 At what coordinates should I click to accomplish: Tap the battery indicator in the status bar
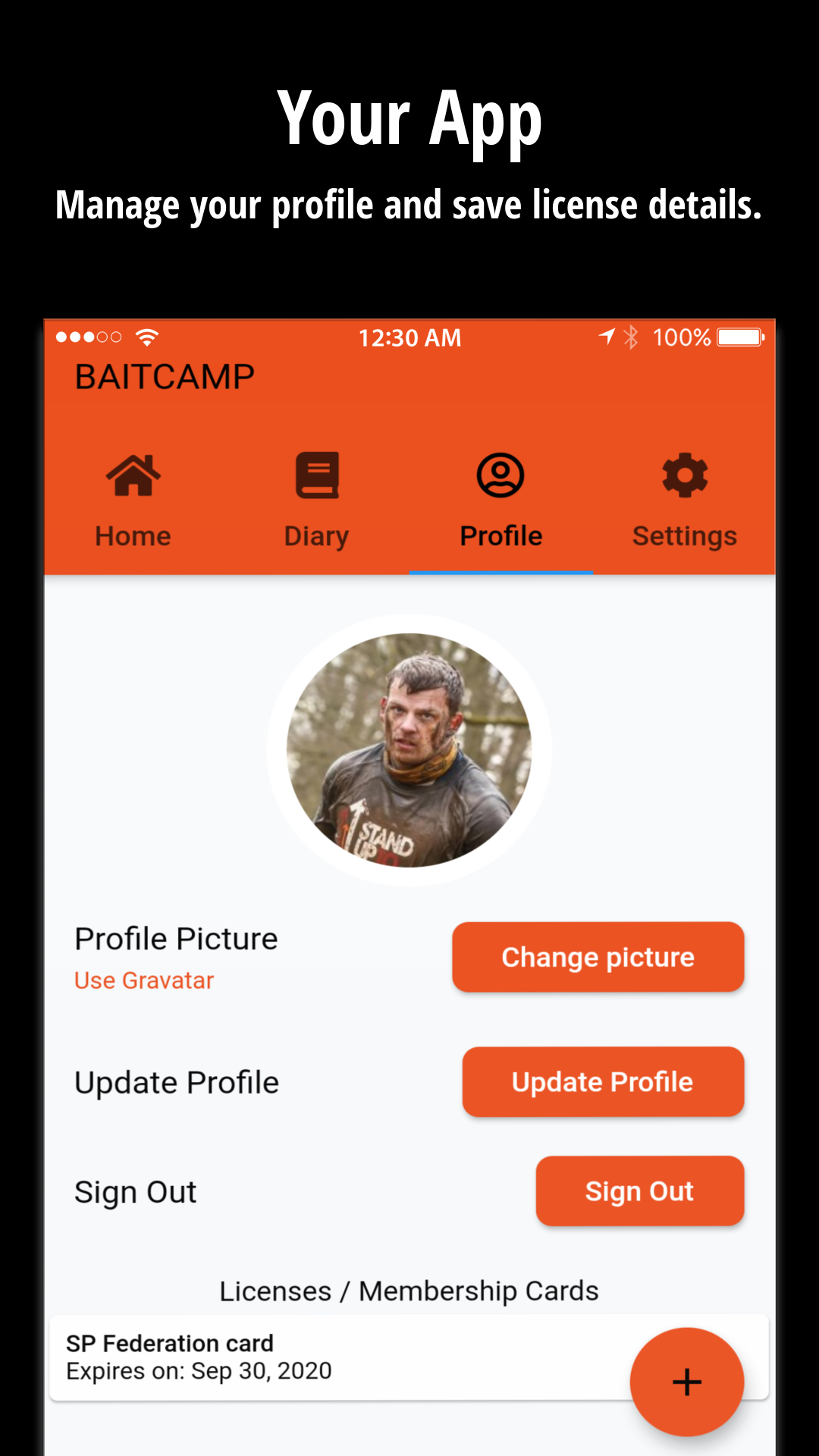[x=739, y=337]
